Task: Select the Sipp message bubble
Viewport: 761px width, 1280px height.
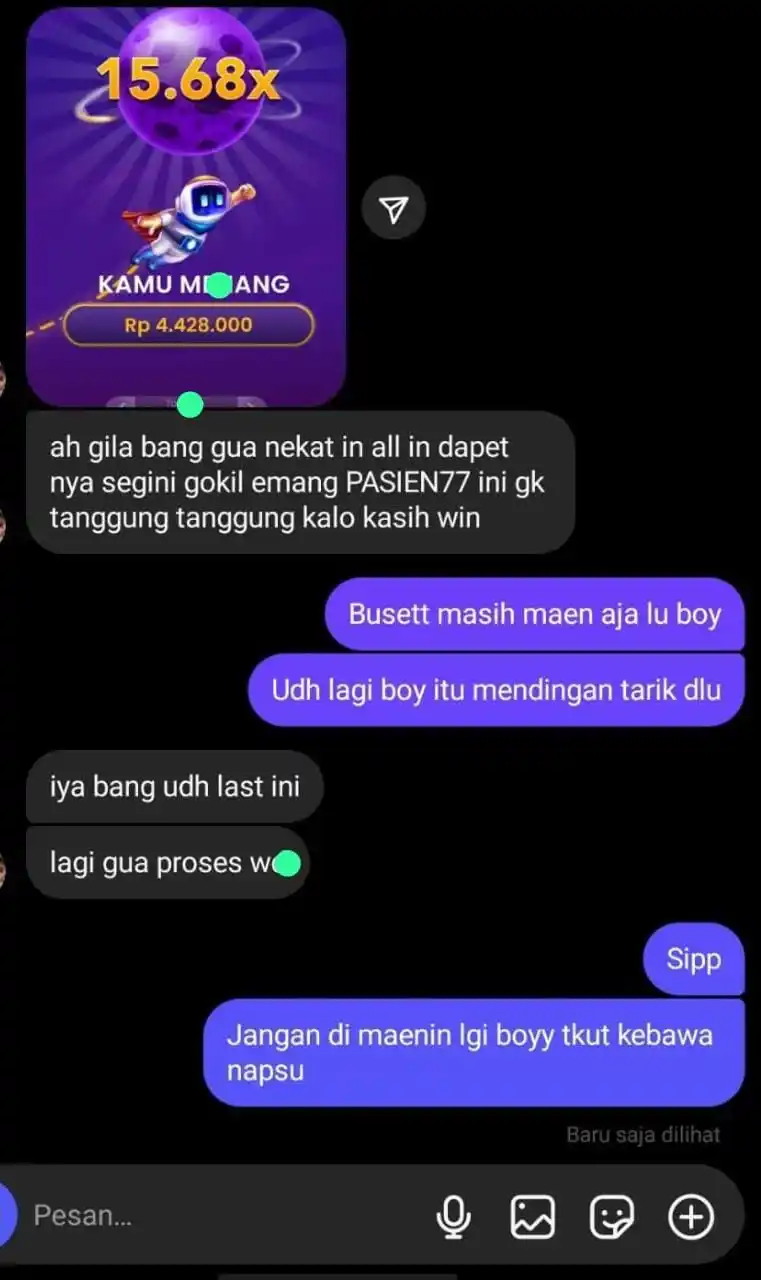Action: (693, 959)
